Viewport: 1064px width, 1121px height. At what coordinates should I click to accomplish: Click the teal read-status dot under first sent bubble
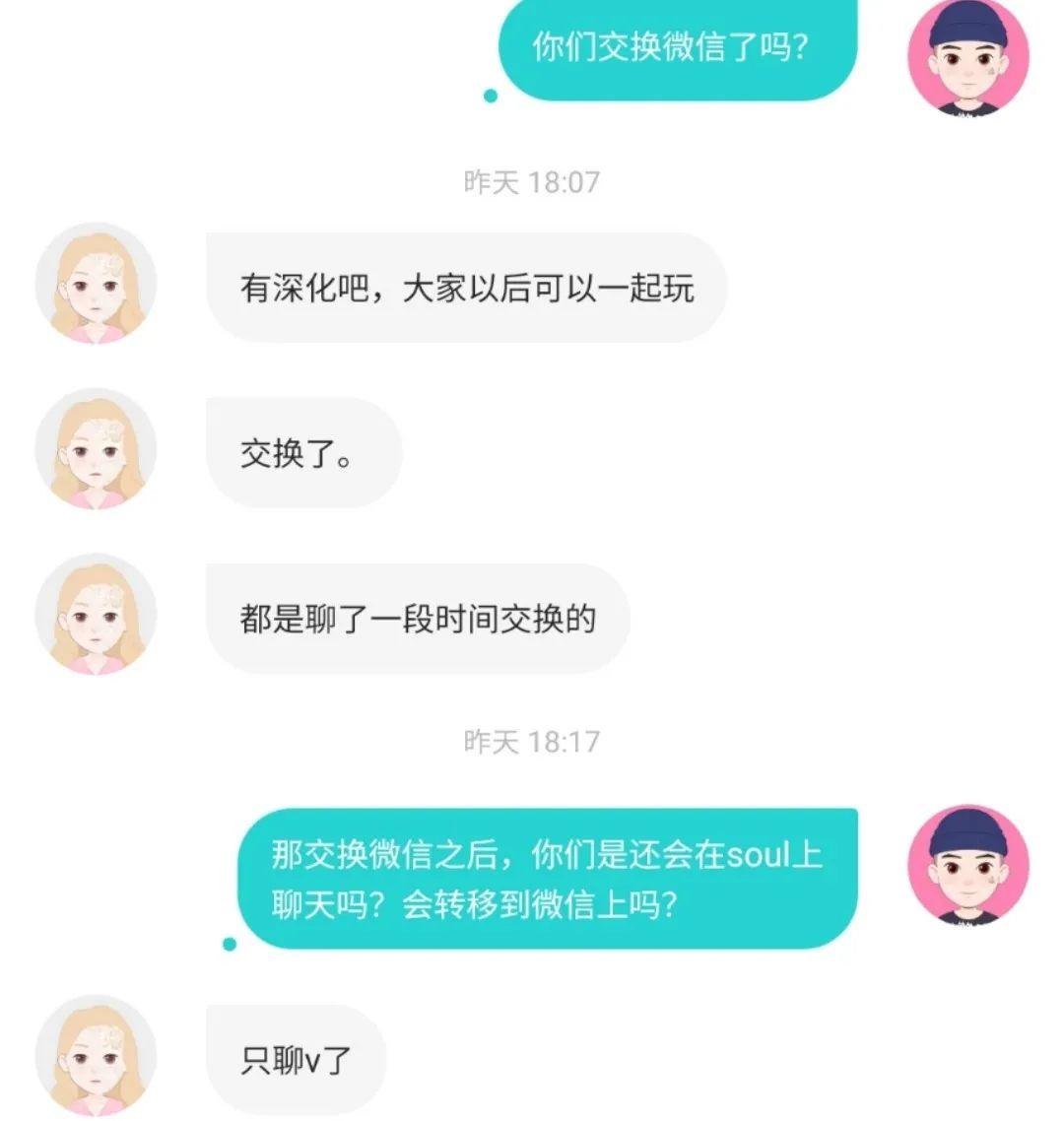tap(490, 97)
